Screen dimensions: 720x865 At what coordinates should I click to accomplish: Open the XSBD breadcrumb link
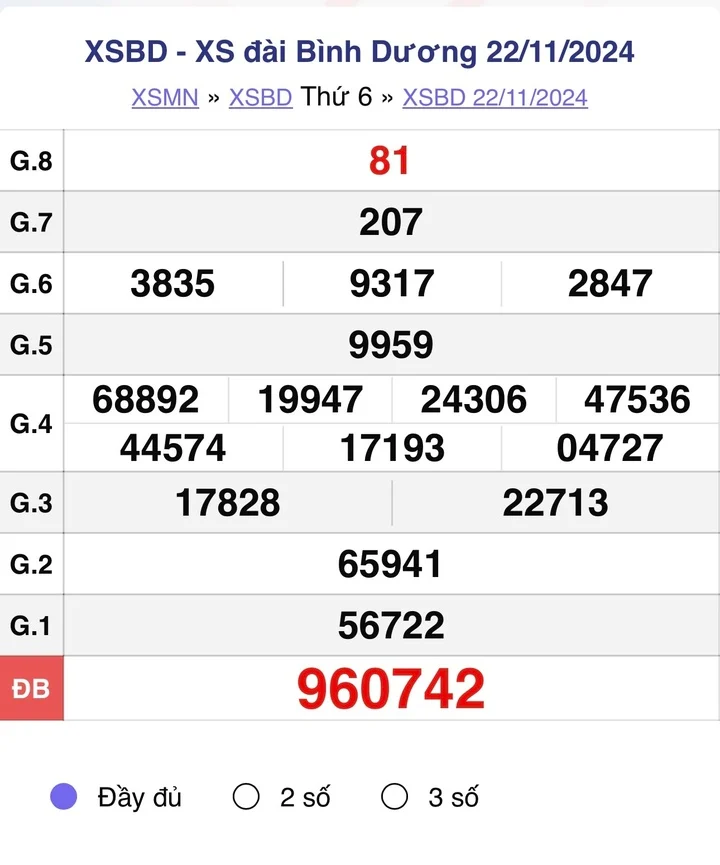260,97
